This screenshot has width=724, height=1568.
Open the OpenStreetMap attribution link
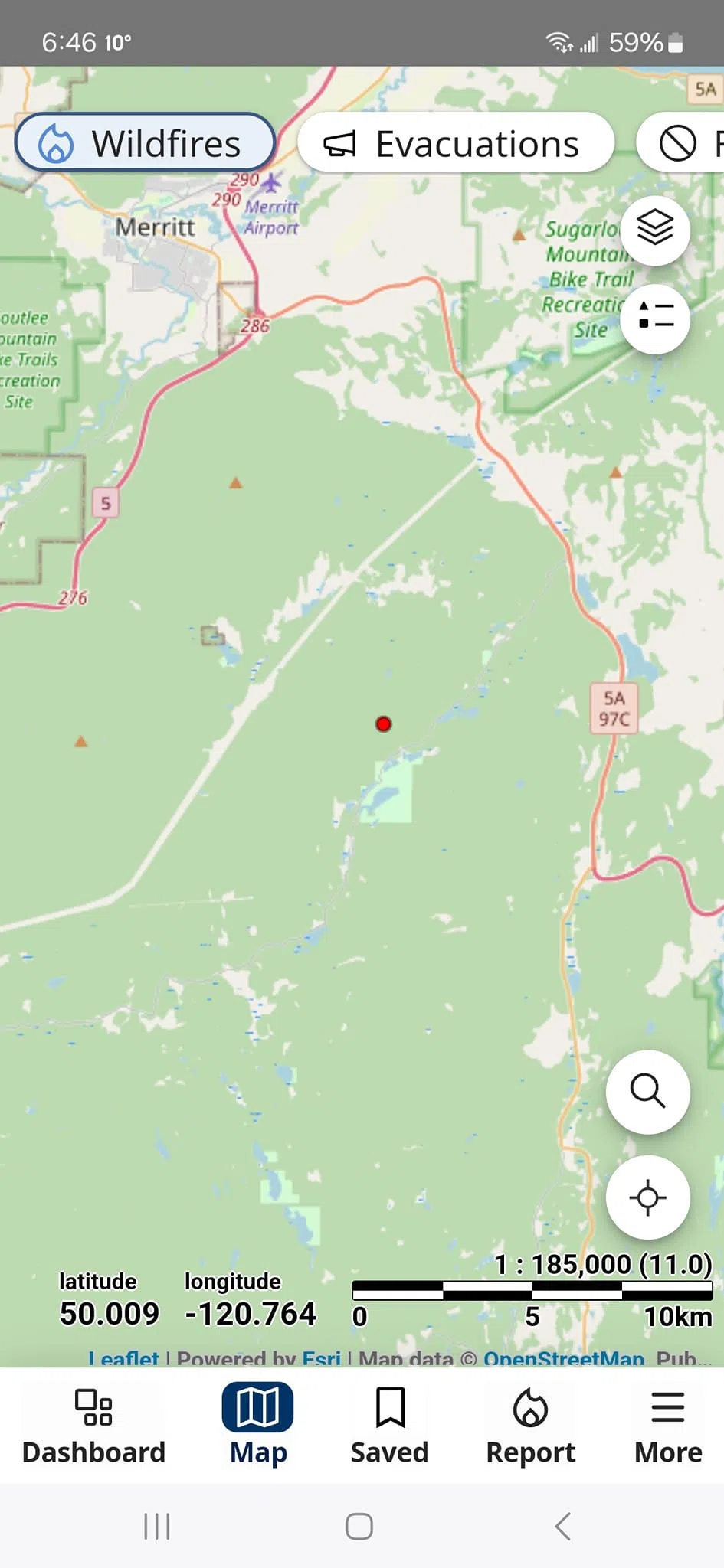[x=563, y=1359]
